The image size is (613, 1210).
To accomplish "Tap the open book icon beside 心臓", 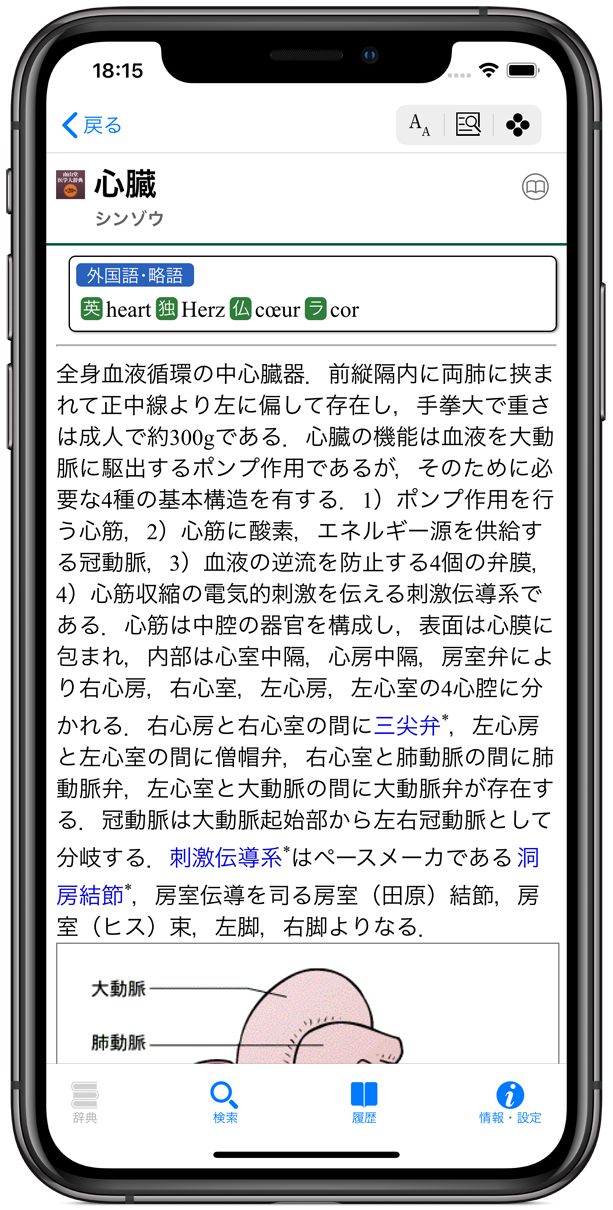I will [536, 187].
